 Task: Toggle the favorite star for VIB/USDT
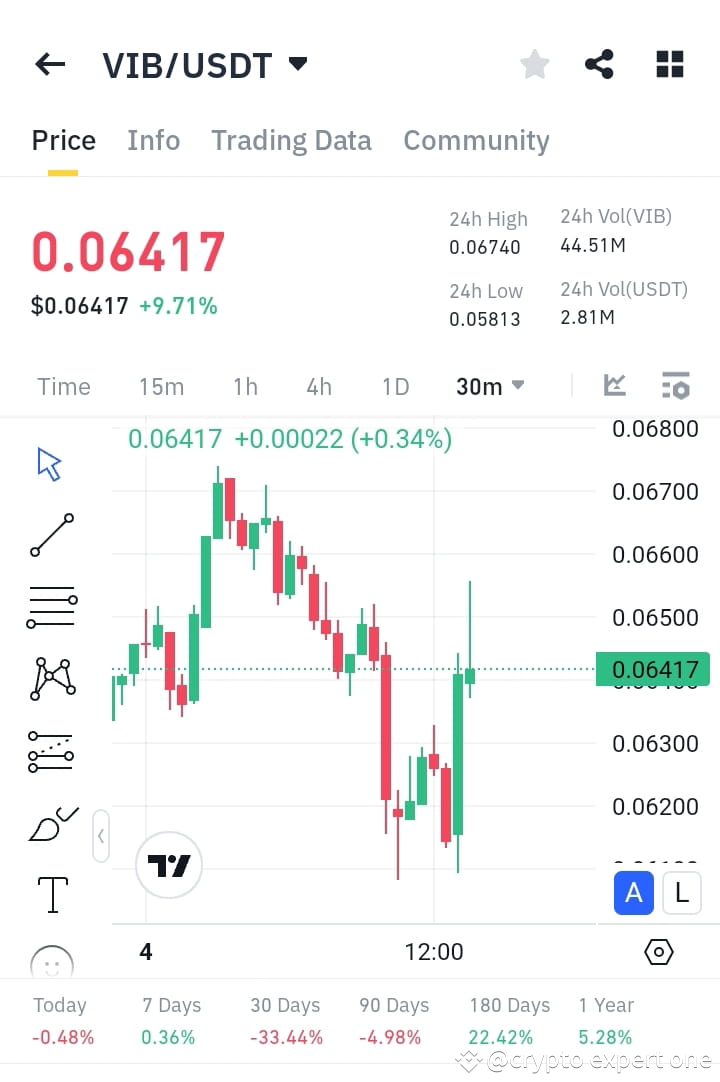534,63
